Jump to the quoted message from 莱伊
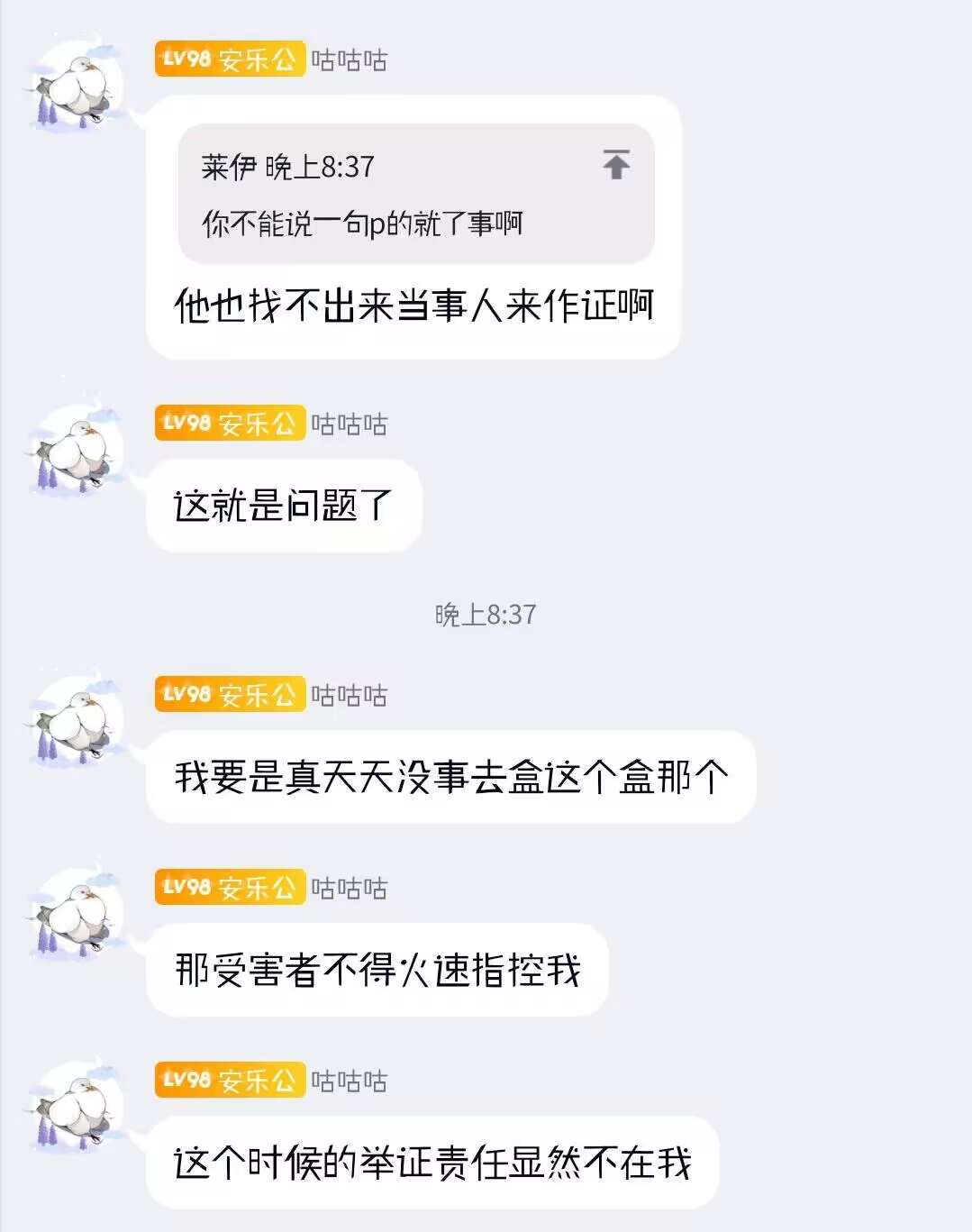 (616, 165)
